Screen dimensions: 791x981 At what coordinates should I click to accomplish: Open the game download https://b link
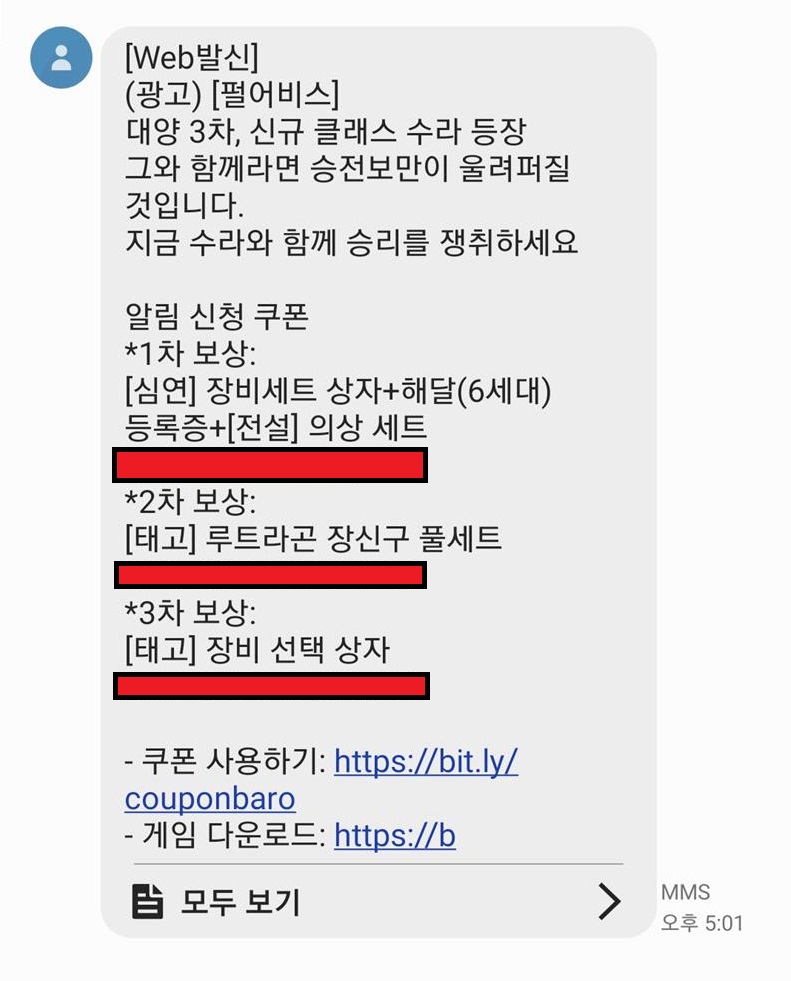(x=394, y=835)
